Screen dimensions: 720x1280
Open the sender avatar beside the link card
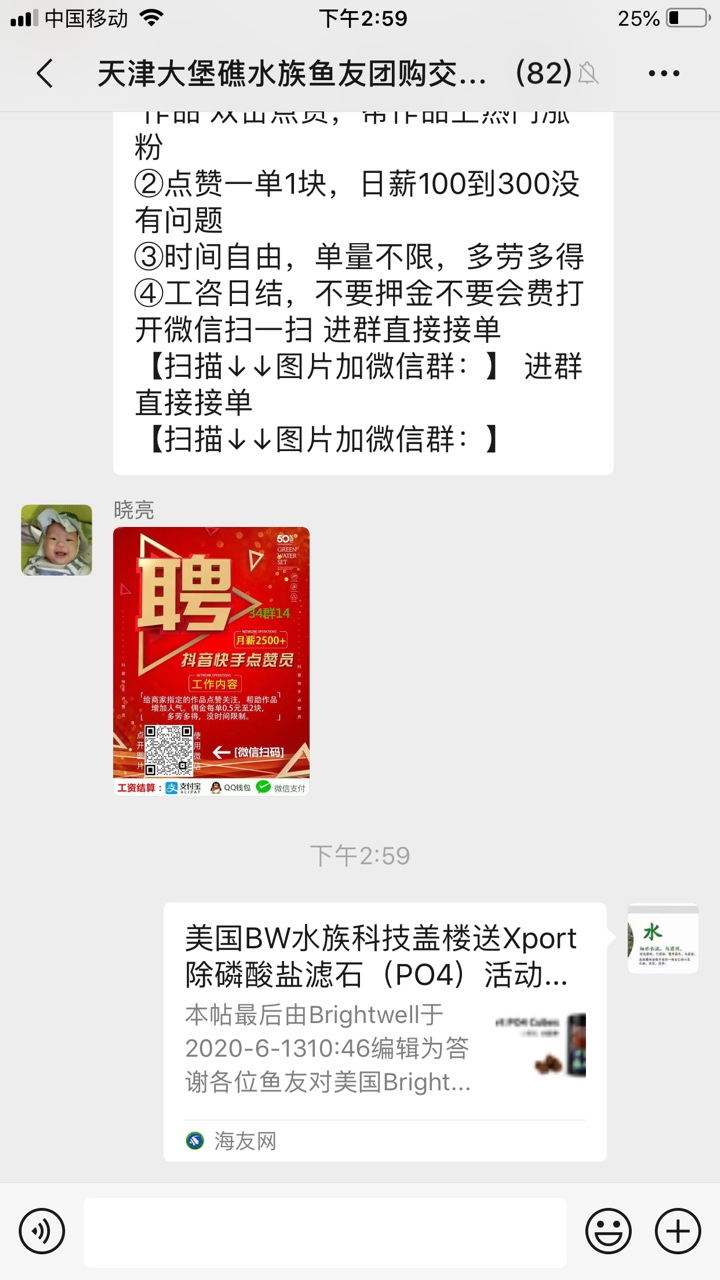662,938
